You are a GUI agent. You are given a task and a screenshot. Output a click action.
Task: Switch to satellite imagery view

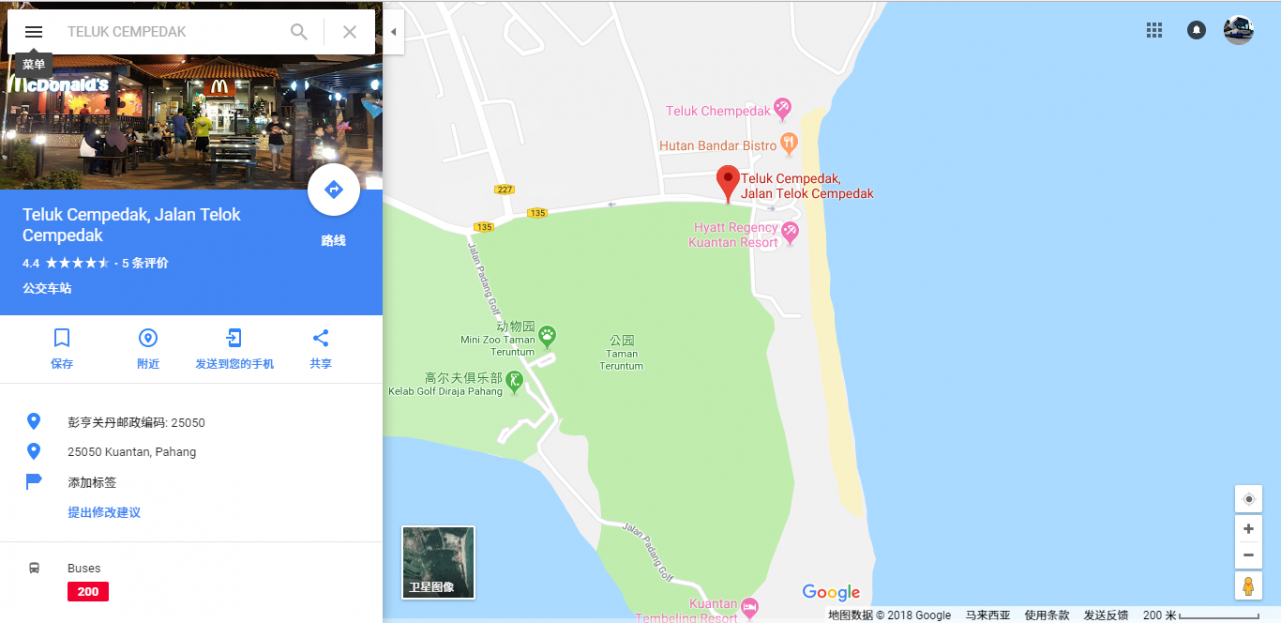438,562
